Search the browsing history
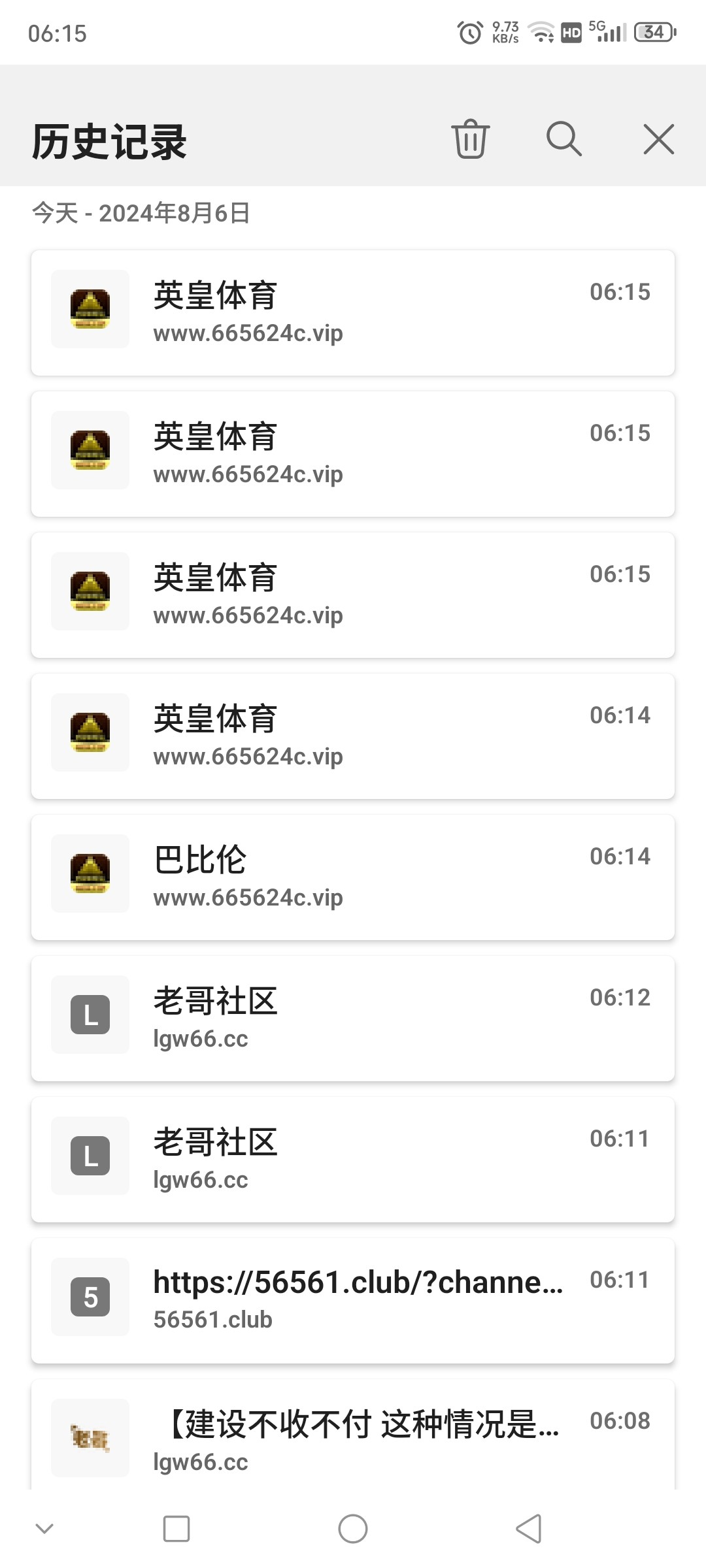 (563, 139)
